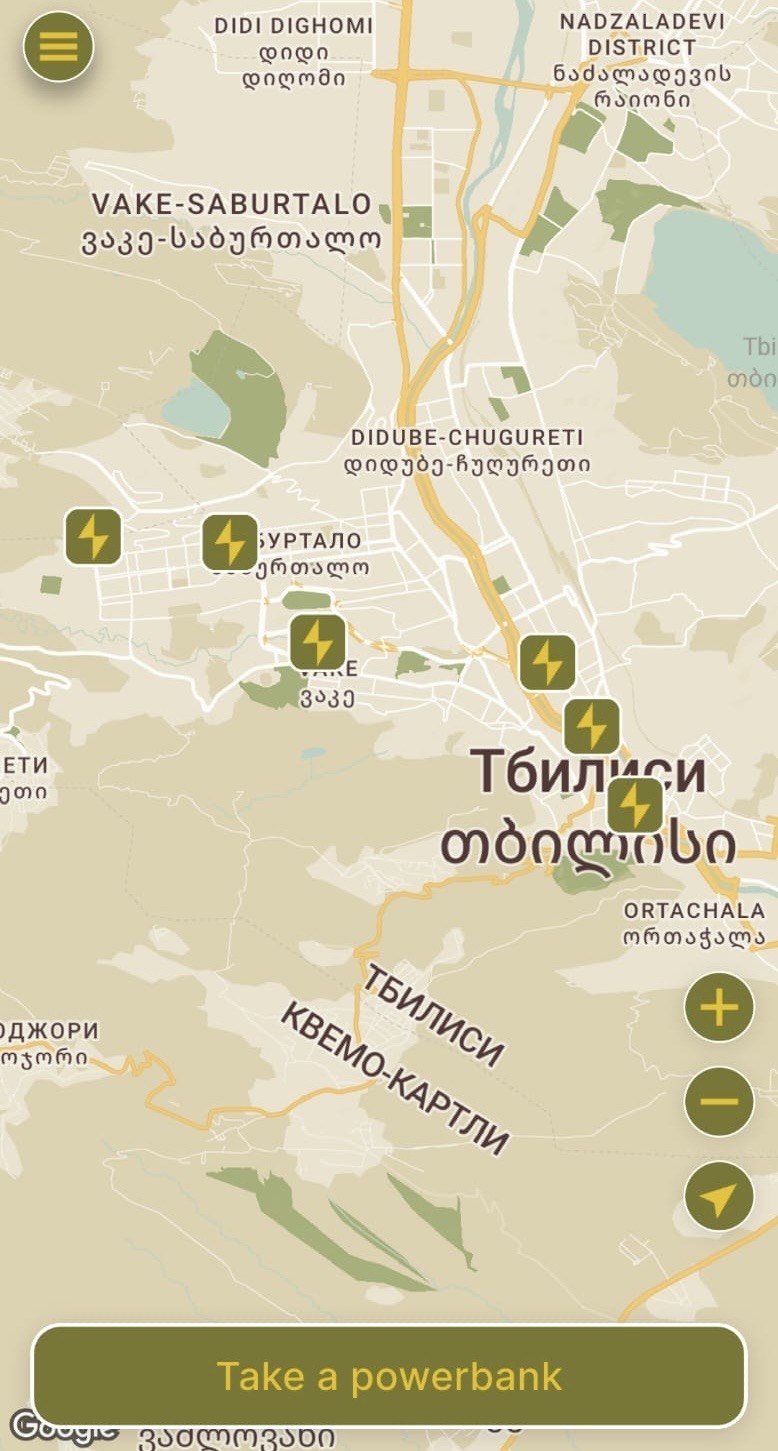The height and width of the screenshot is (1451, 778).
Task: Zoom in with the plus button
Action: tap(718, 1007)
